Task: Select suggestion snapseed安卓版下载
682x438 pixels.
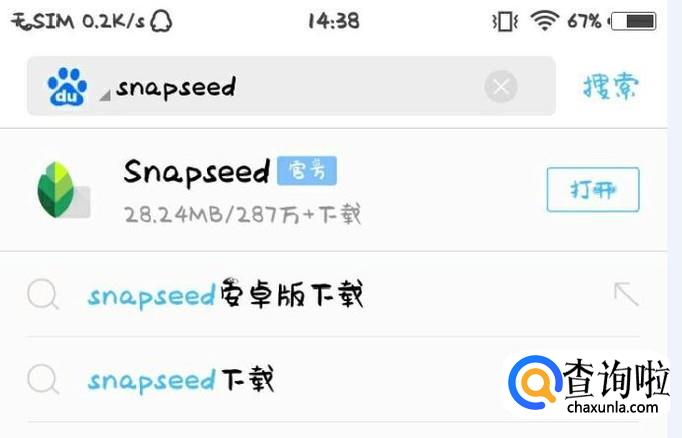Action: [x=225, y=294]
